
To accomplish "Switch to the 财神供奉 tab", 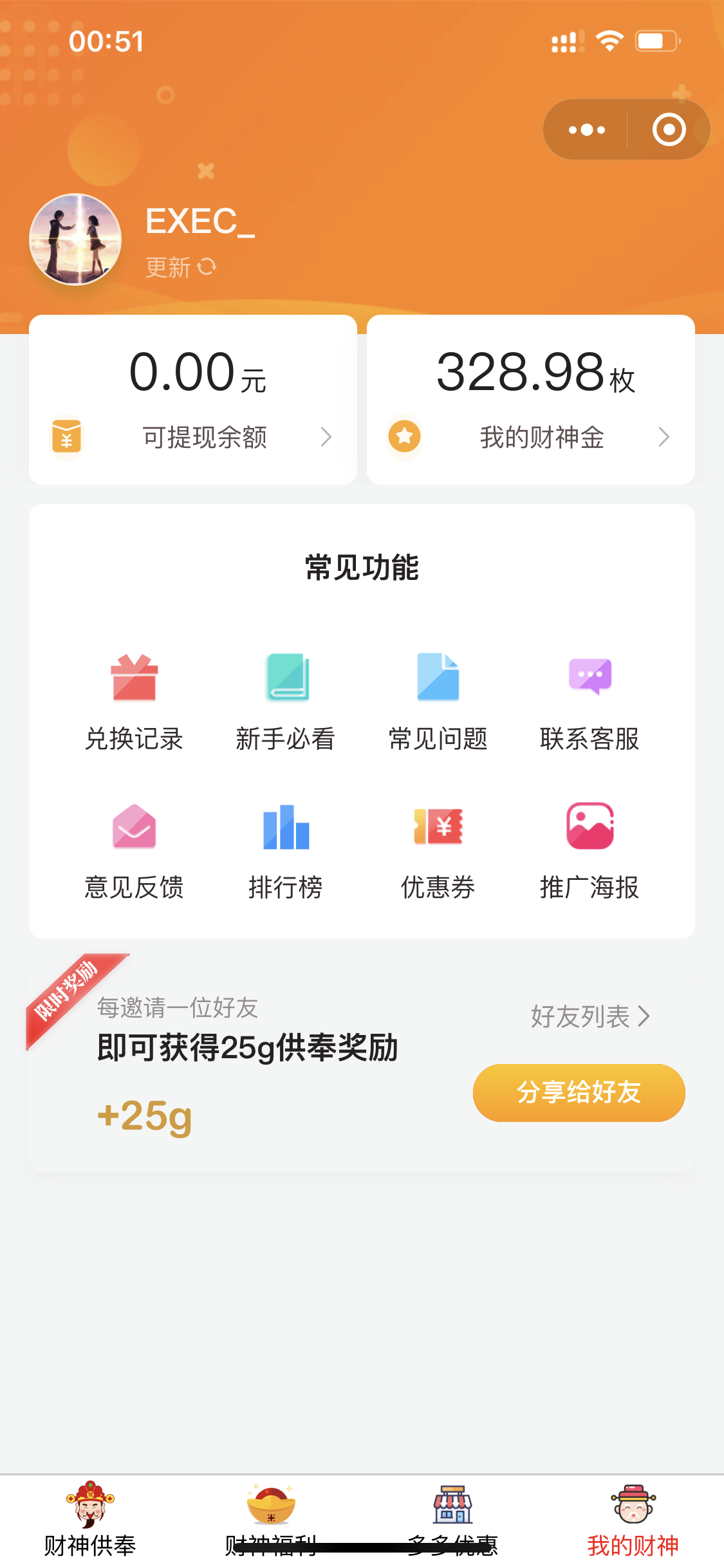I will (x=90, y=1519).
